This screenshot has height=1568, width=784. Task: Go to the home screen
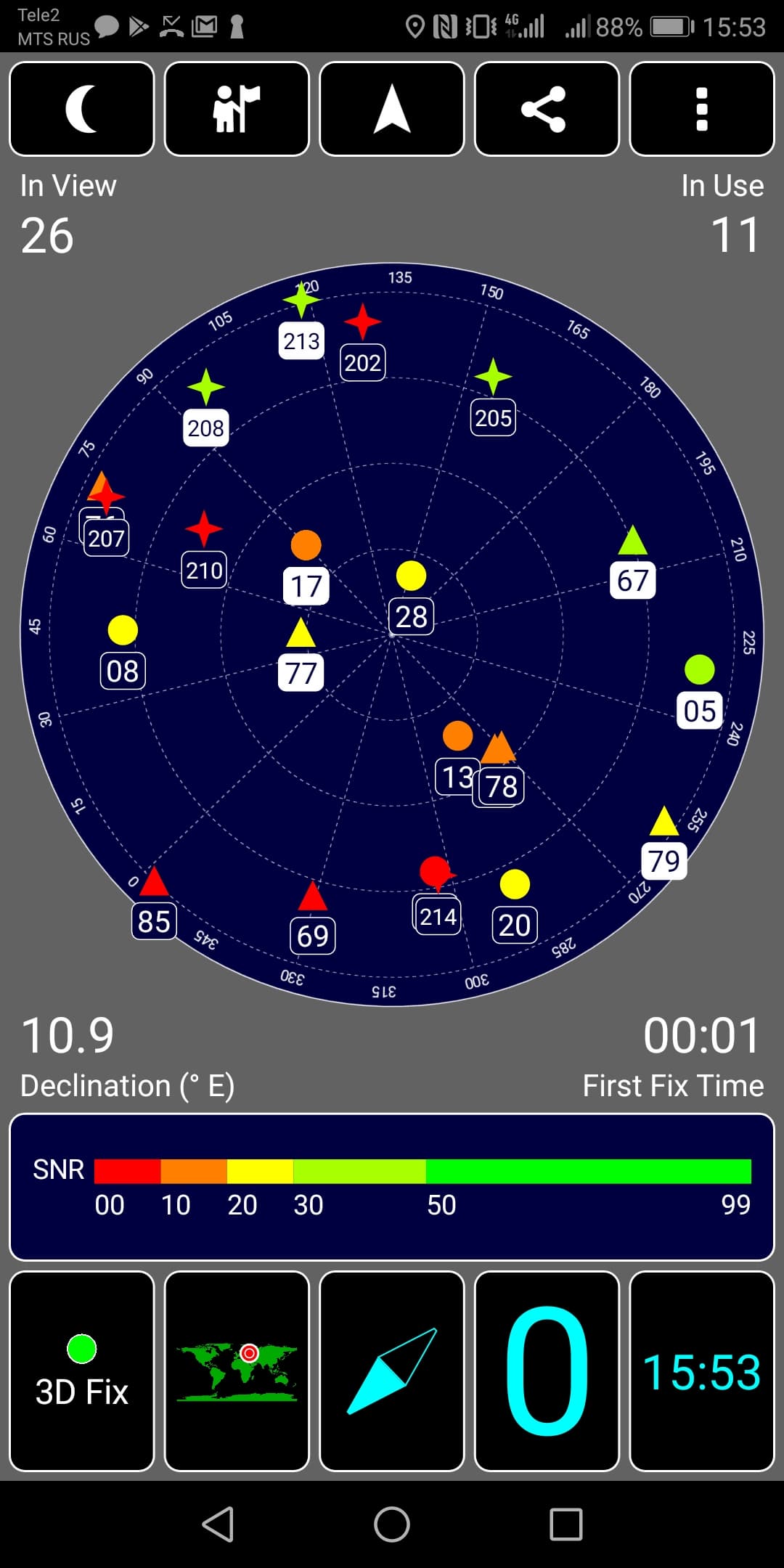tap(392, 1524)
